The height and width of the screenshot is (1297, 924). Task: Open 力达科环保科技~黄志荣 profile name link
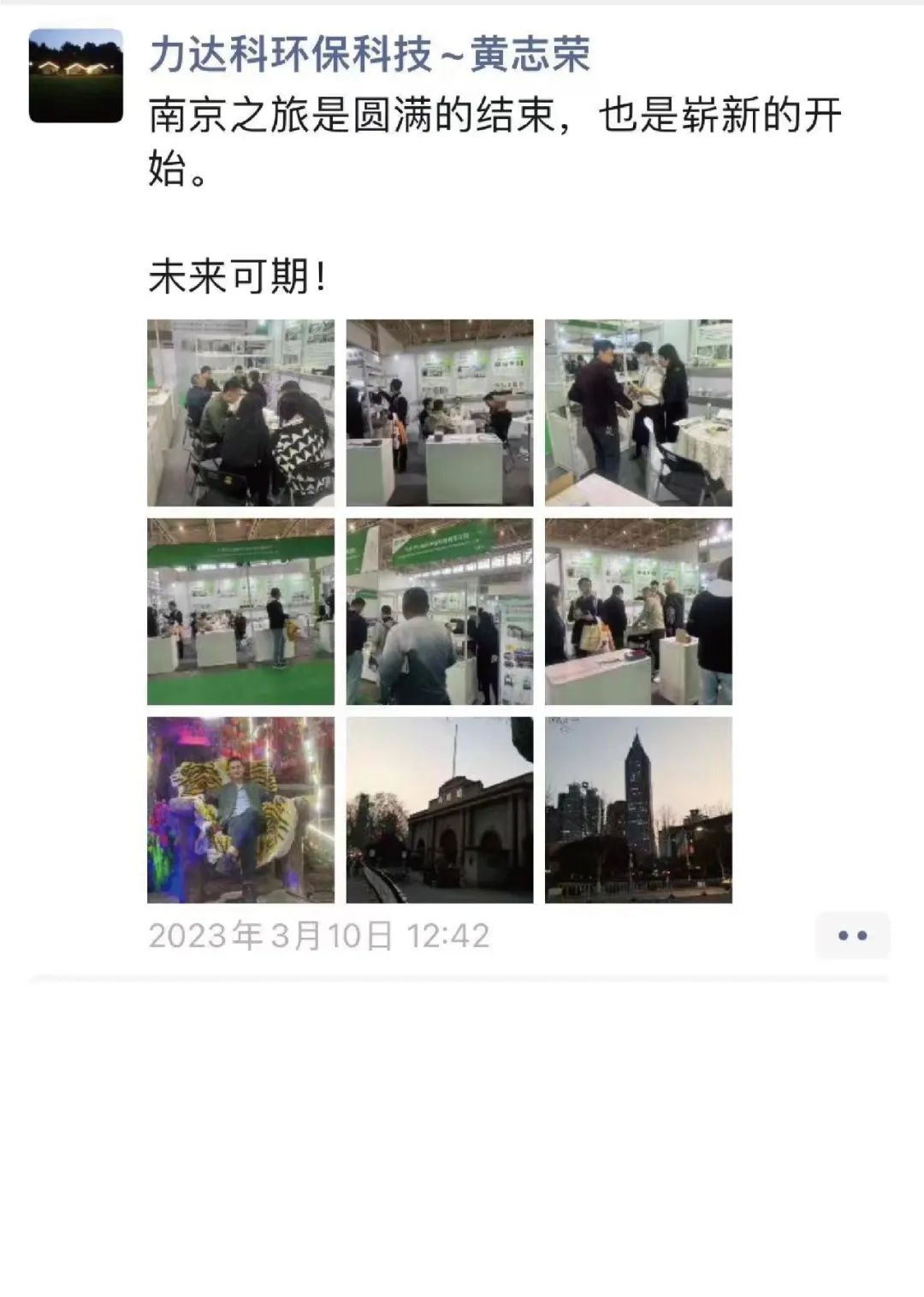pos(370,56)
